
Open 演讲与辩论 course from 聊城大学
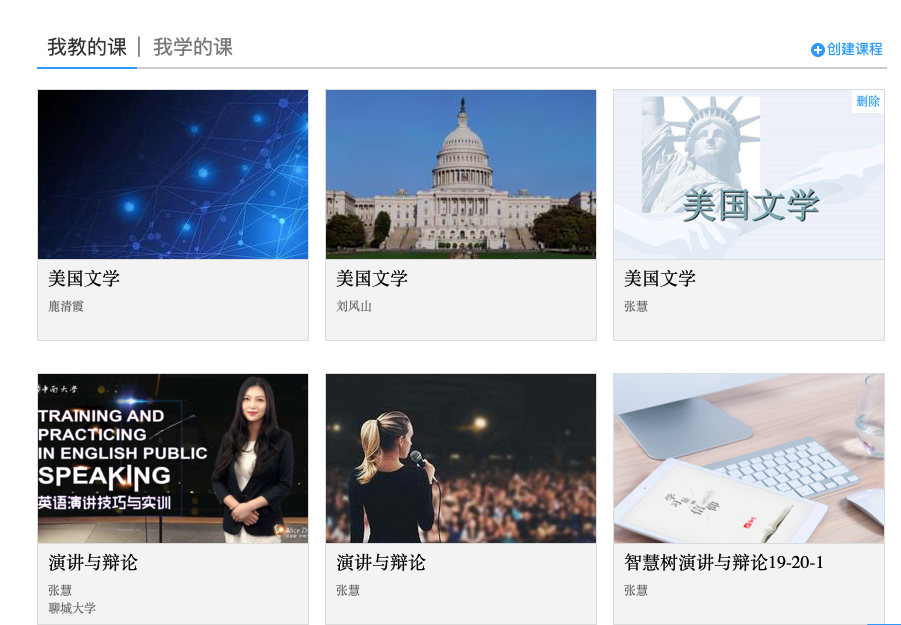[x=173, y=459]
